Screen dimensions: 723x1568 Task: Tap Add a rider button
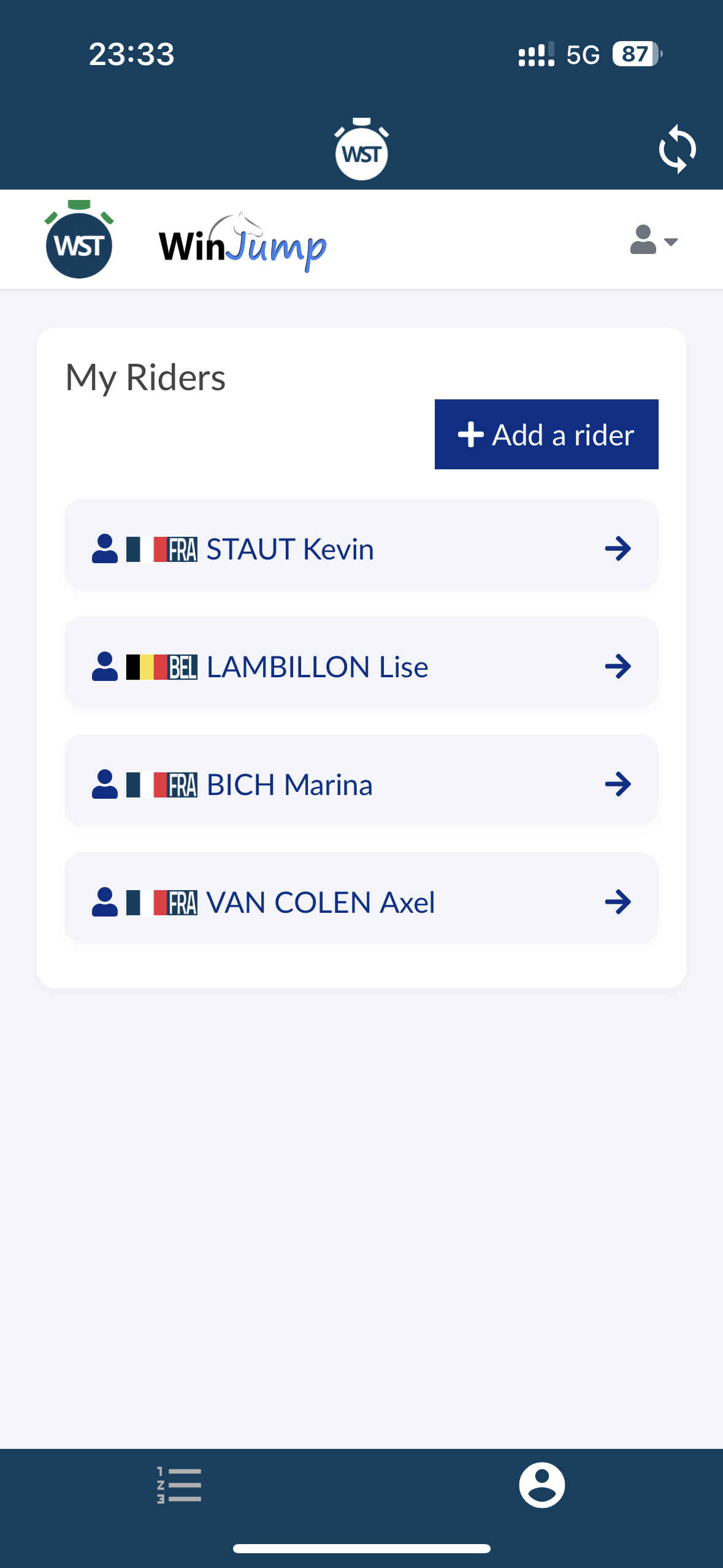point(546,434)
